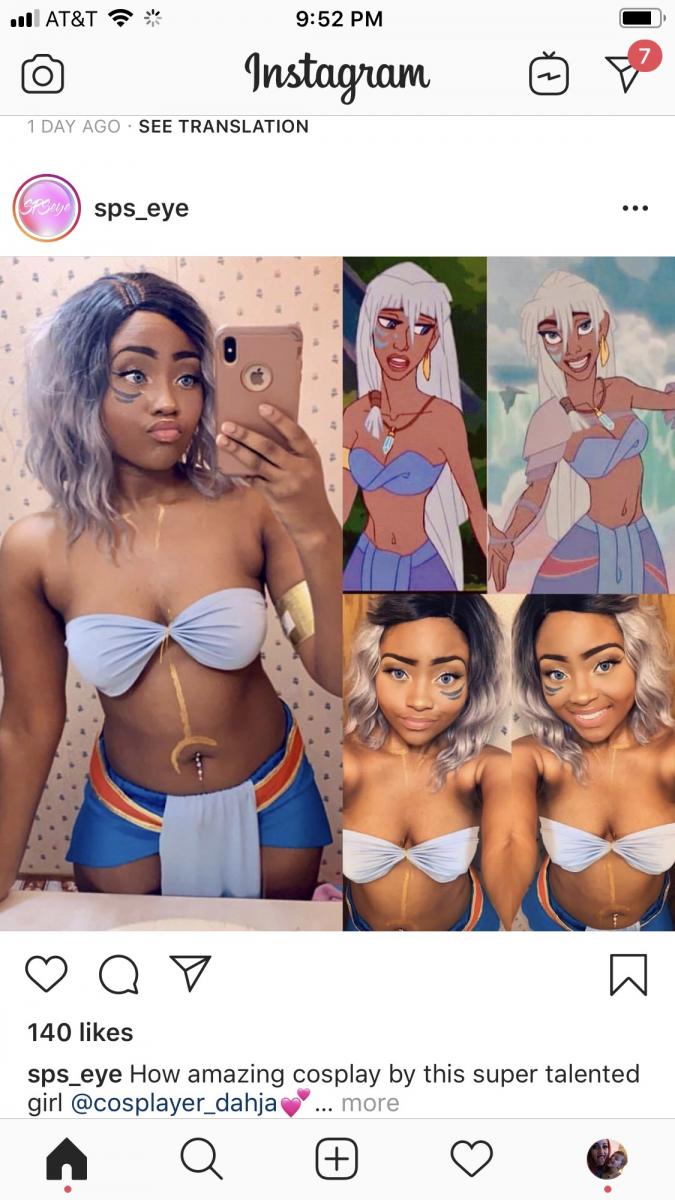
Task: Open direct messages with 7 notifications
Action: pos(626,74)
